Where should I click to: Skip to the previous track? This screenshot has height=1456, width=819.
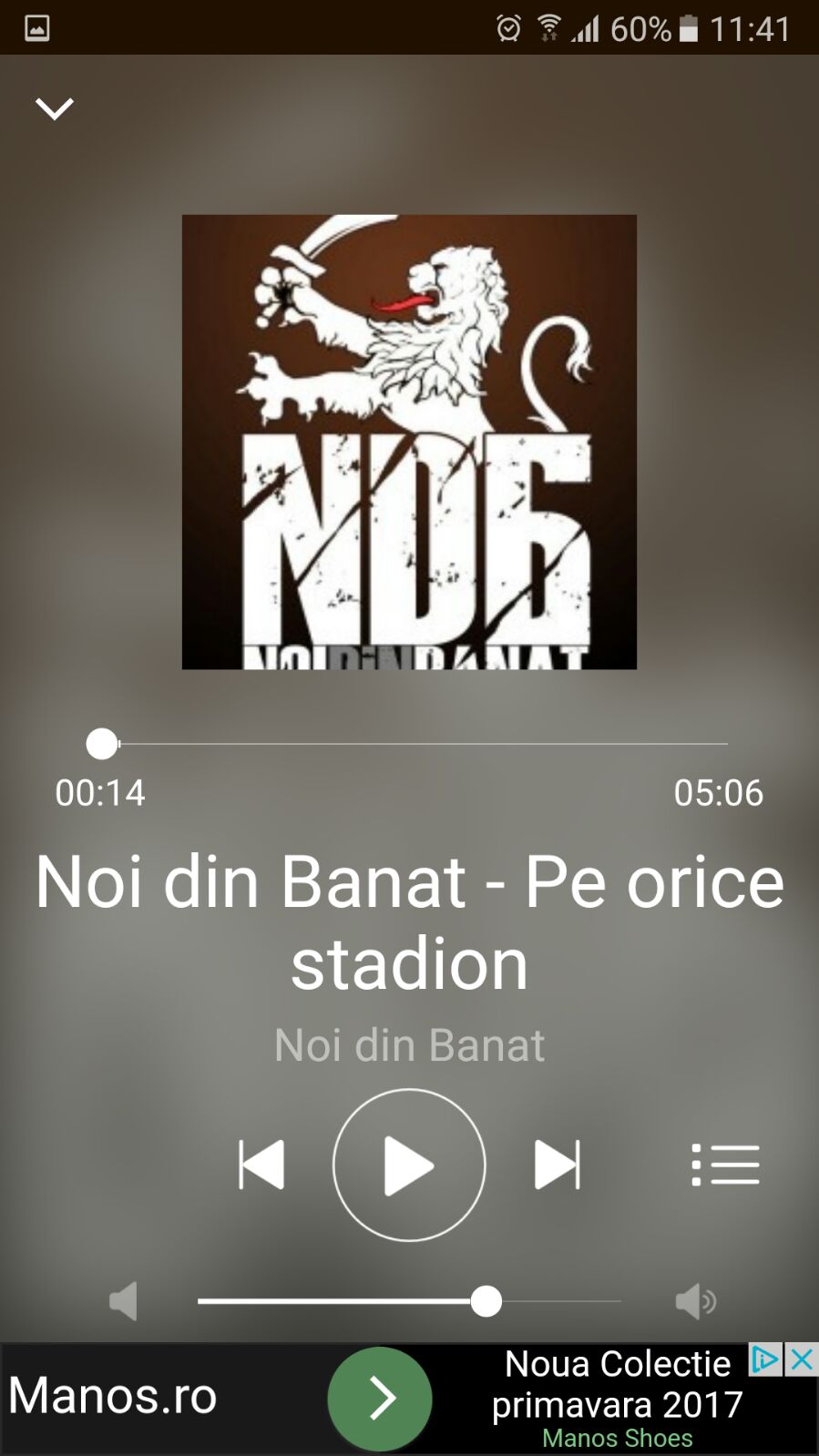(261, 1165)
